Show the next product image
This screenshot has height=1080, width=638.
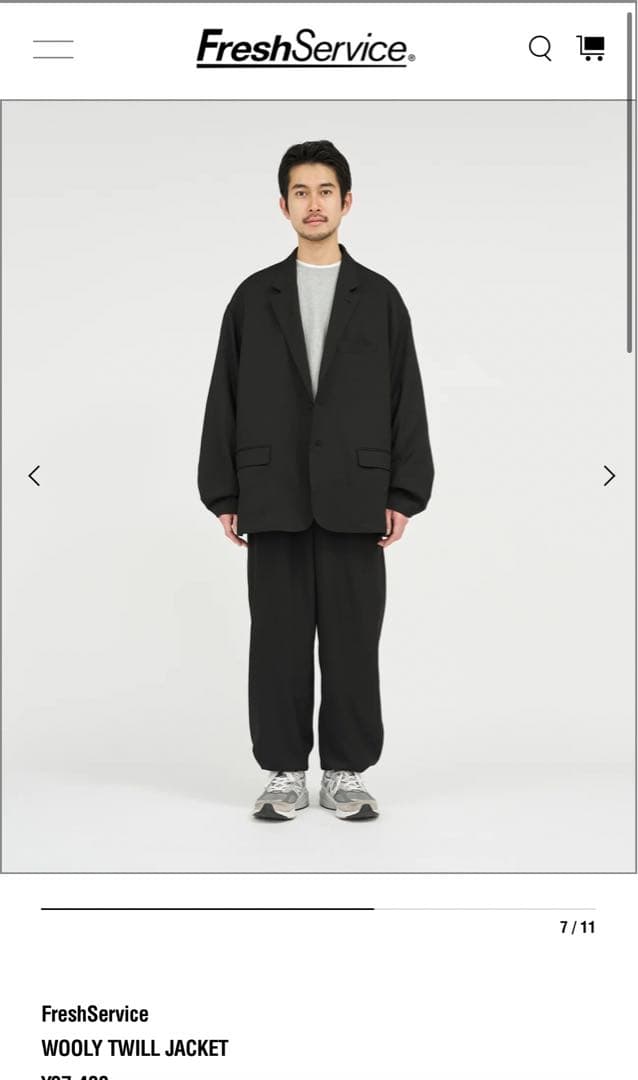(x=609, y=476)
